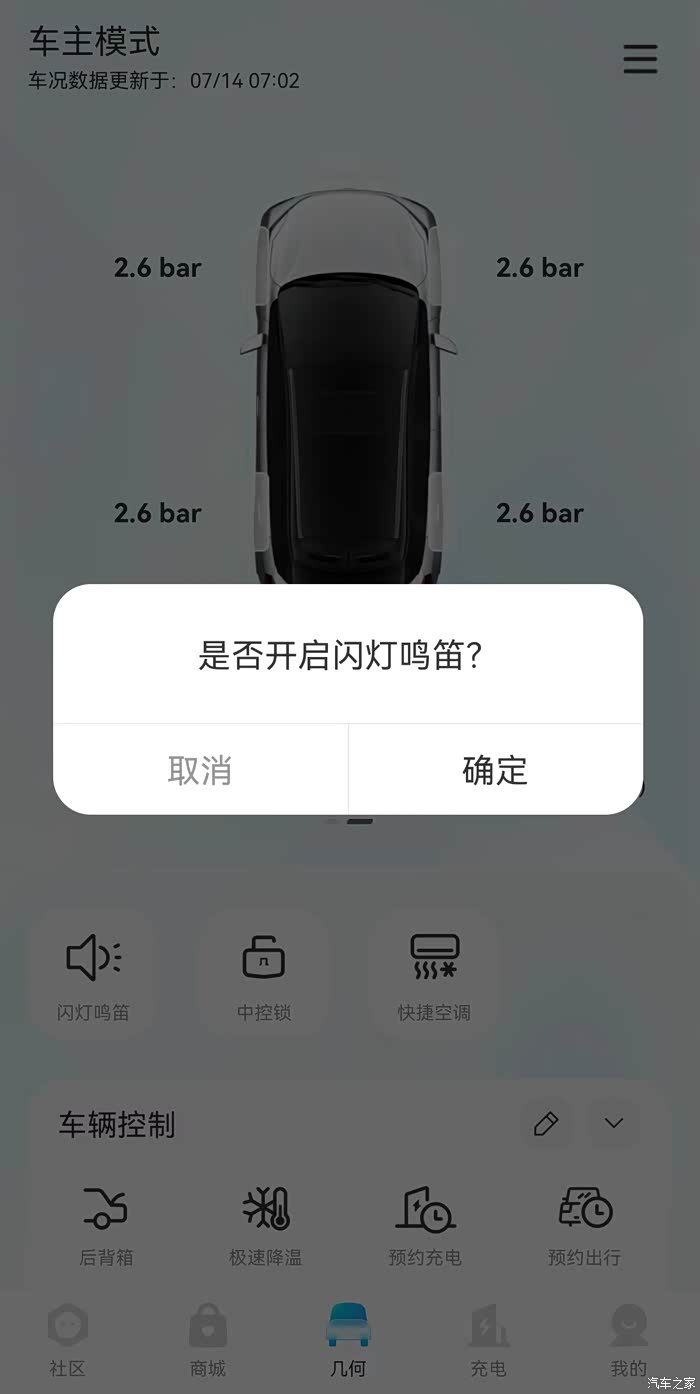The image size is (700, 1394).
Task: Open 预约充电 scheduled charging
Action: (425, 1225)
